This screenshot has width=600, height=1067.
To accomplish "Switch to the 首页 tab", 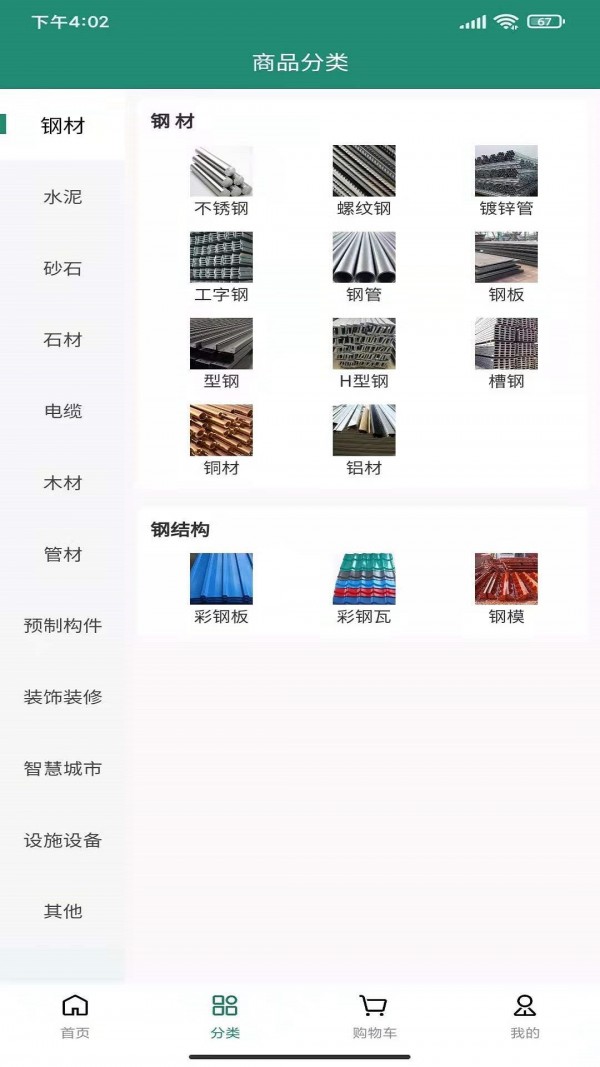I will (75, 1016).
